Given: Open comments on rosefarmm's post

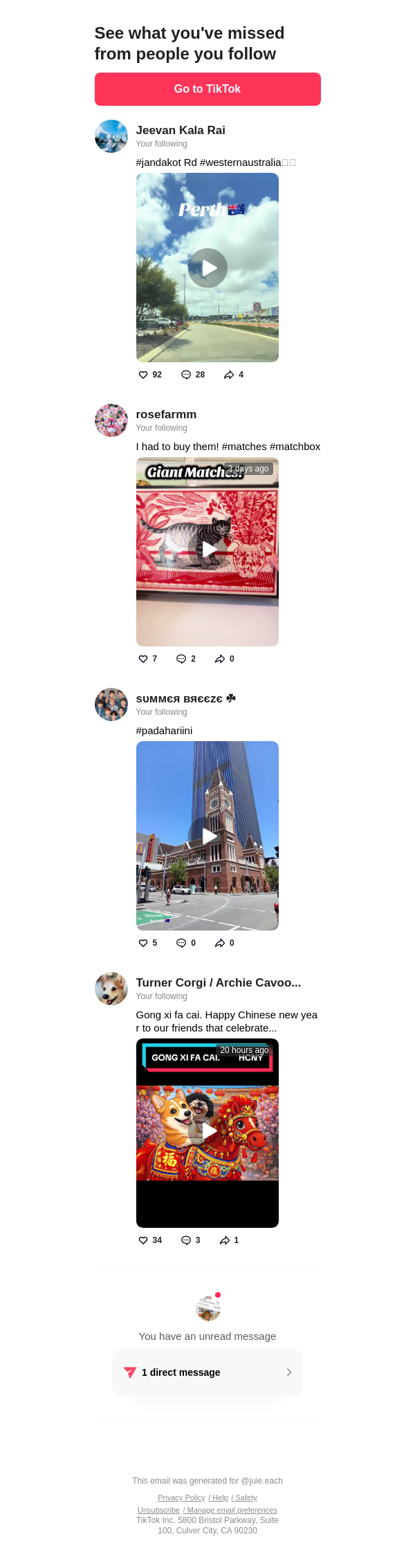Looking at the screenshot, I should pyautogui.click(x=181, y=659).
